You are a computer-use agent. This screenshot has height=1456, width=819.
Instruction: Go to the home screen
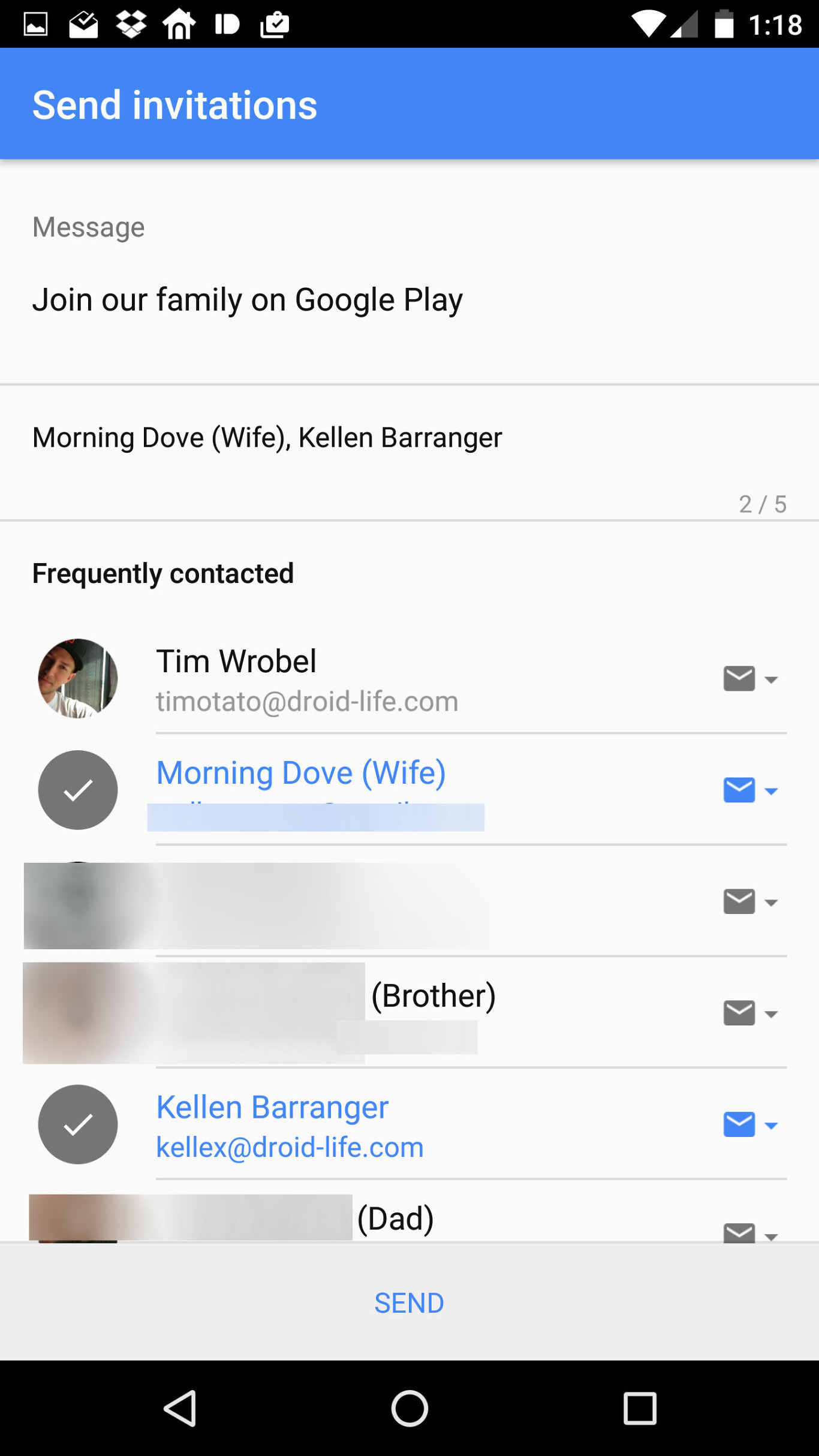(409, 1408)
